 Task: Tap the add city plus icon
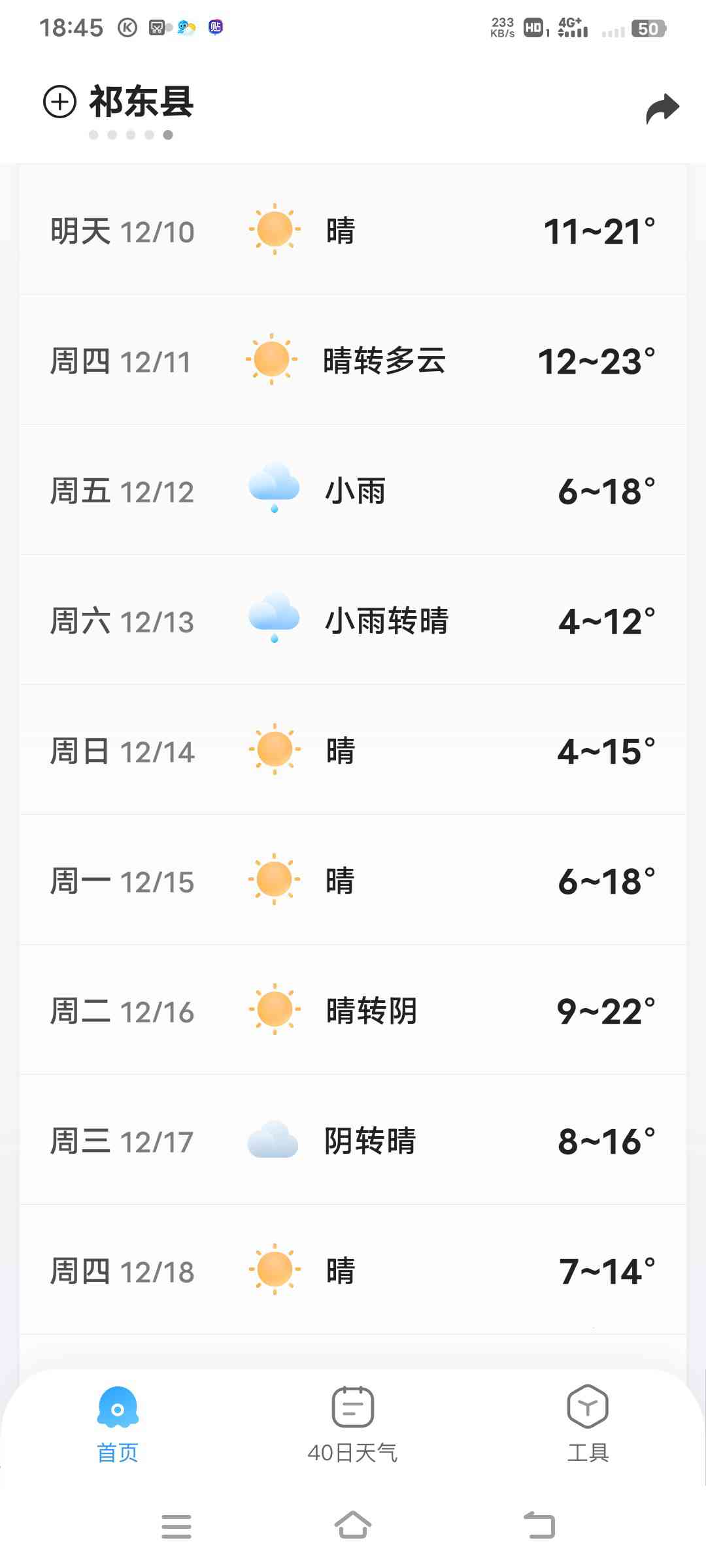[59, 103]
